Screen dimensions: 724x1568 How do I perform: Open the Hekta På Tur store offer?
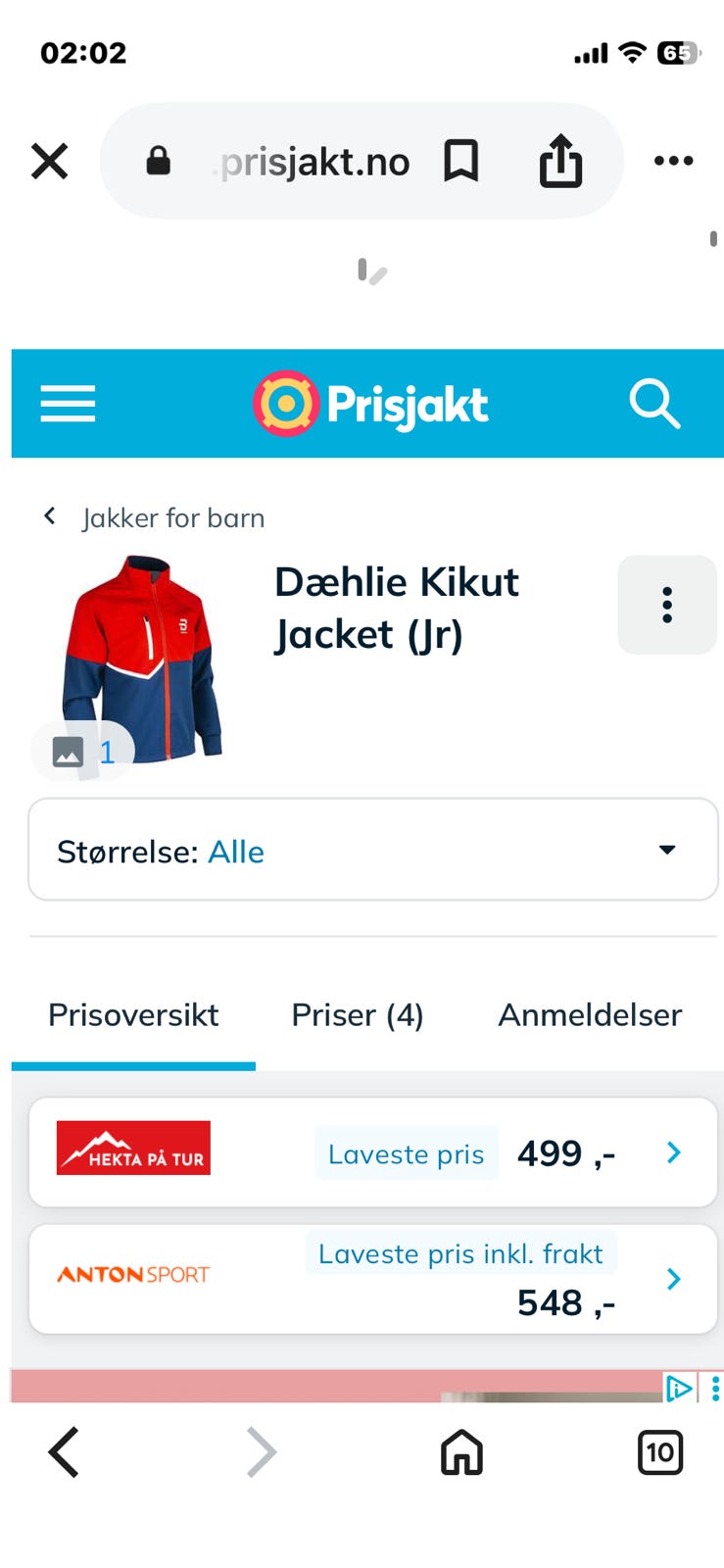pyautogui.click(x=133, y=1149)
